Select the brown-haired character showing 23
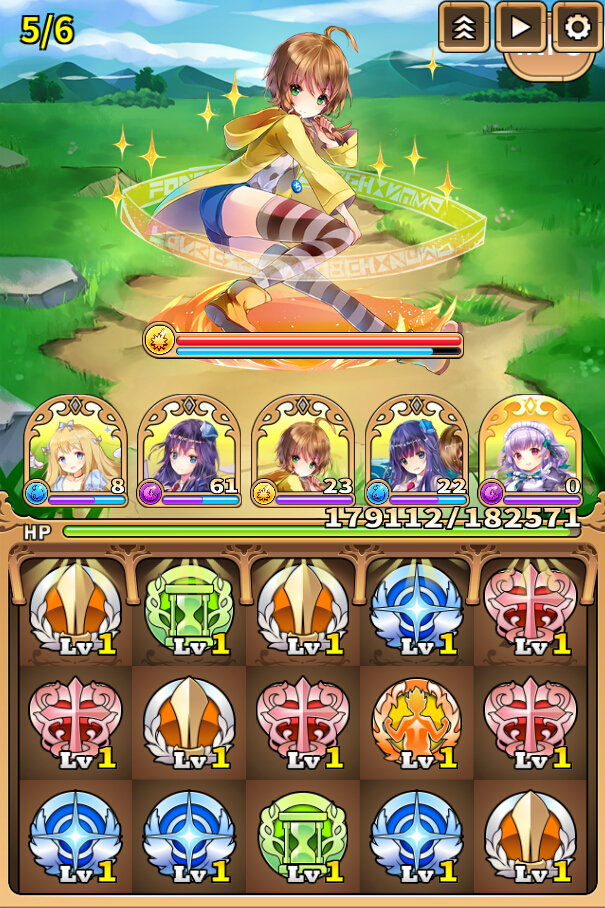The width and height of the screenshot is (605, 908). click(x=303, y=448)
